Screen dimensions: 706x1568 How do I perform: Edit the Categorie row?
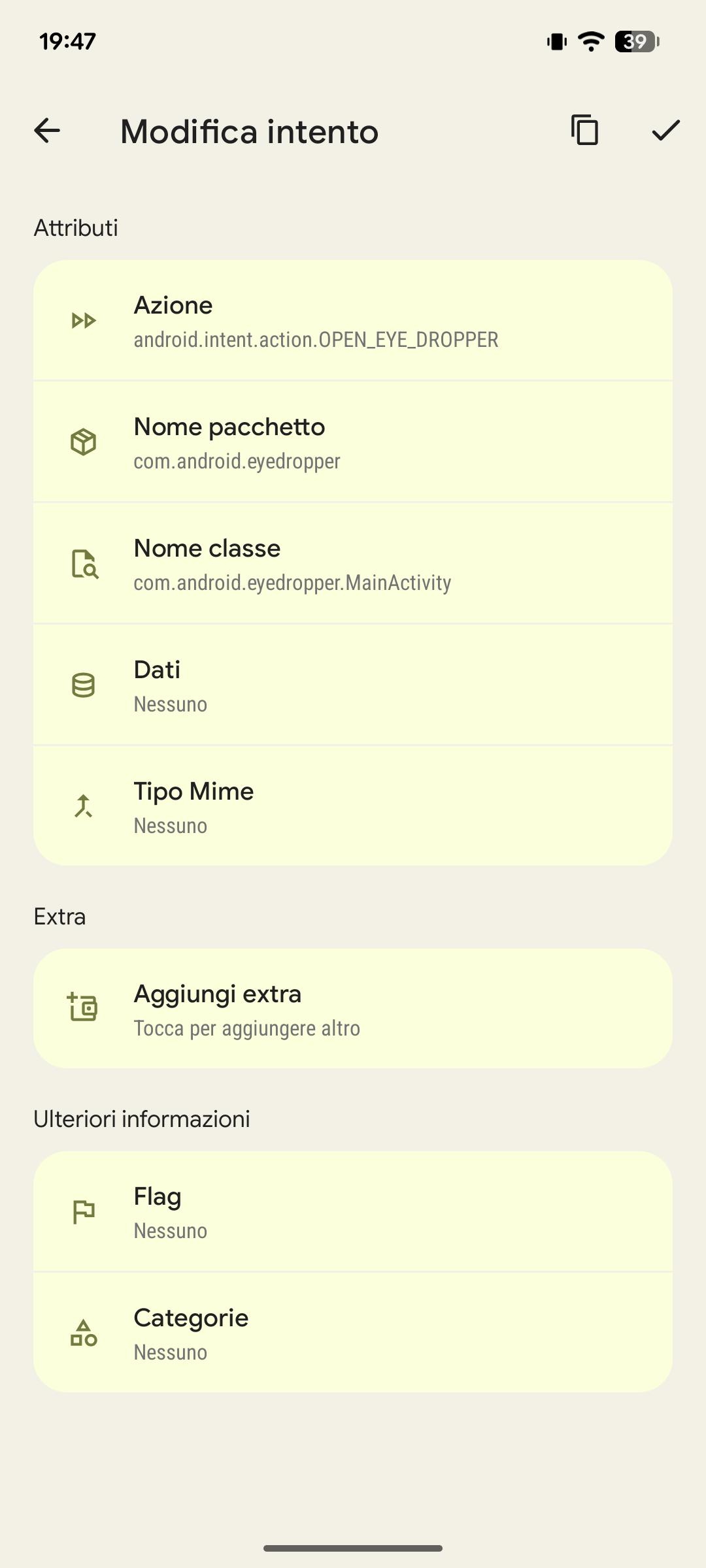point(353,1333)
